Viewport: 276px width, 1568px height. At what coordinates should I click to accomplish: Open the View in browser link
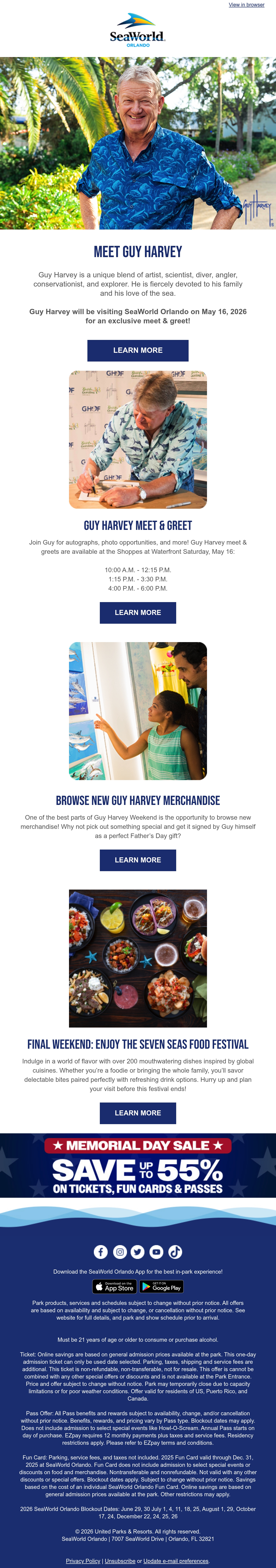246,5
